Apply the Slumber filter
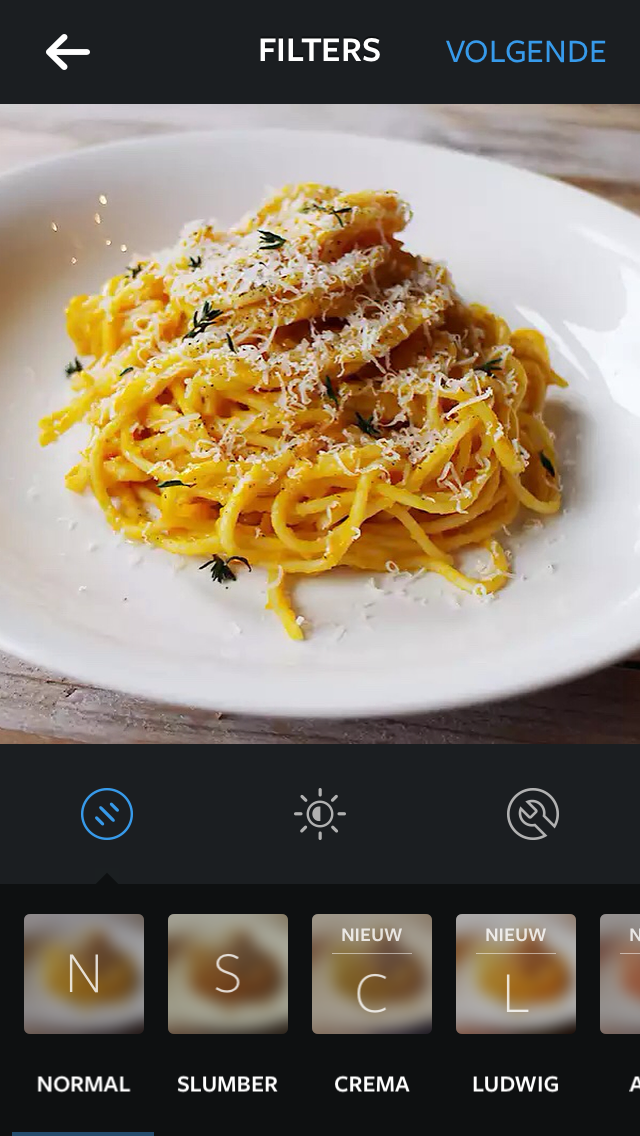 228,974
